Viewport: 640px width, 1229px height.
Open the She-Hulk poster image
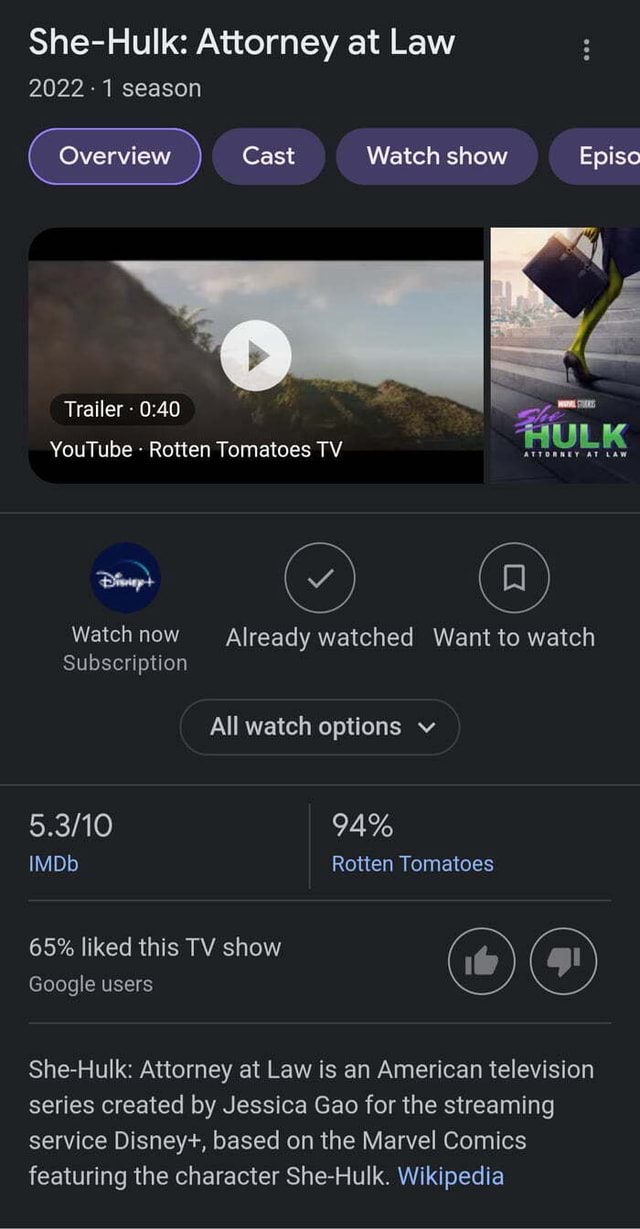tap(565, 355)
